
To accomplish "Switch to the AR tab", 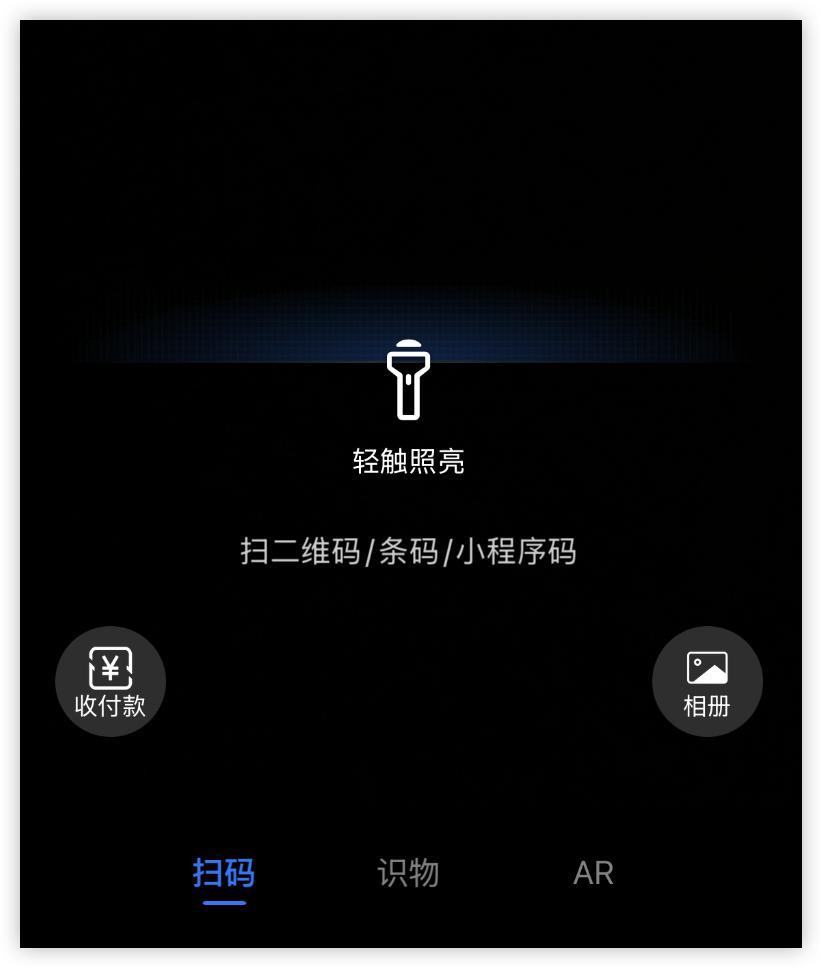I will pos(593,873).
